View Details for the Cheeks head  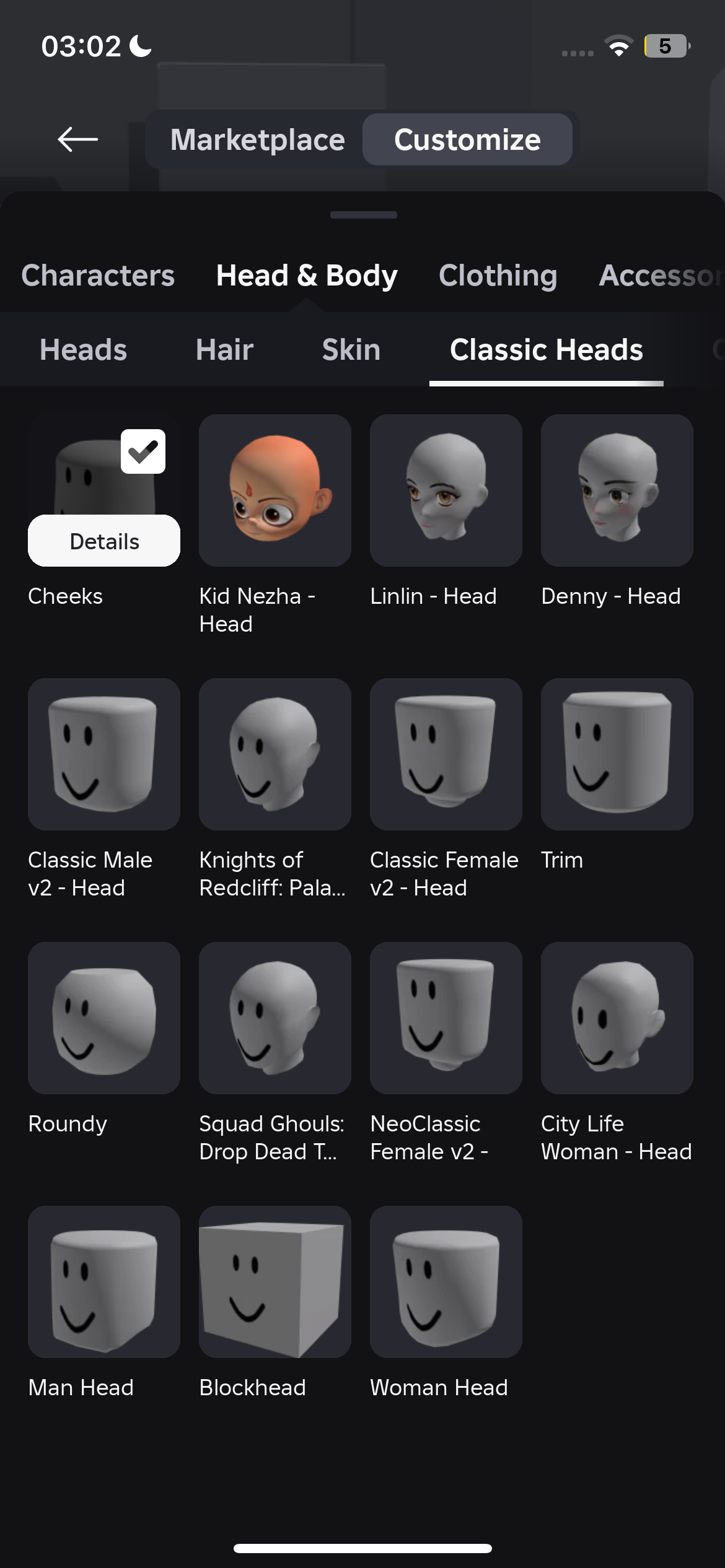click(104, 541)
